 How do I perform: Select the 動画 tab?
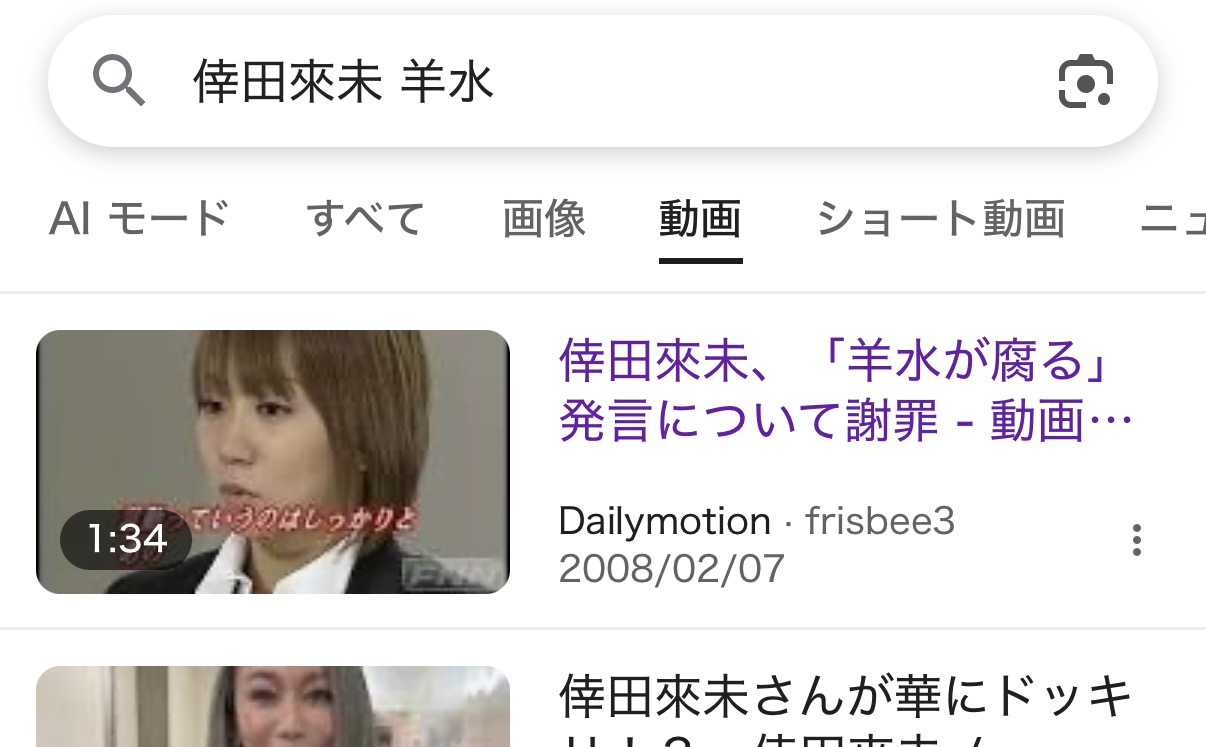pyautogui.click(x=700, y=219)
